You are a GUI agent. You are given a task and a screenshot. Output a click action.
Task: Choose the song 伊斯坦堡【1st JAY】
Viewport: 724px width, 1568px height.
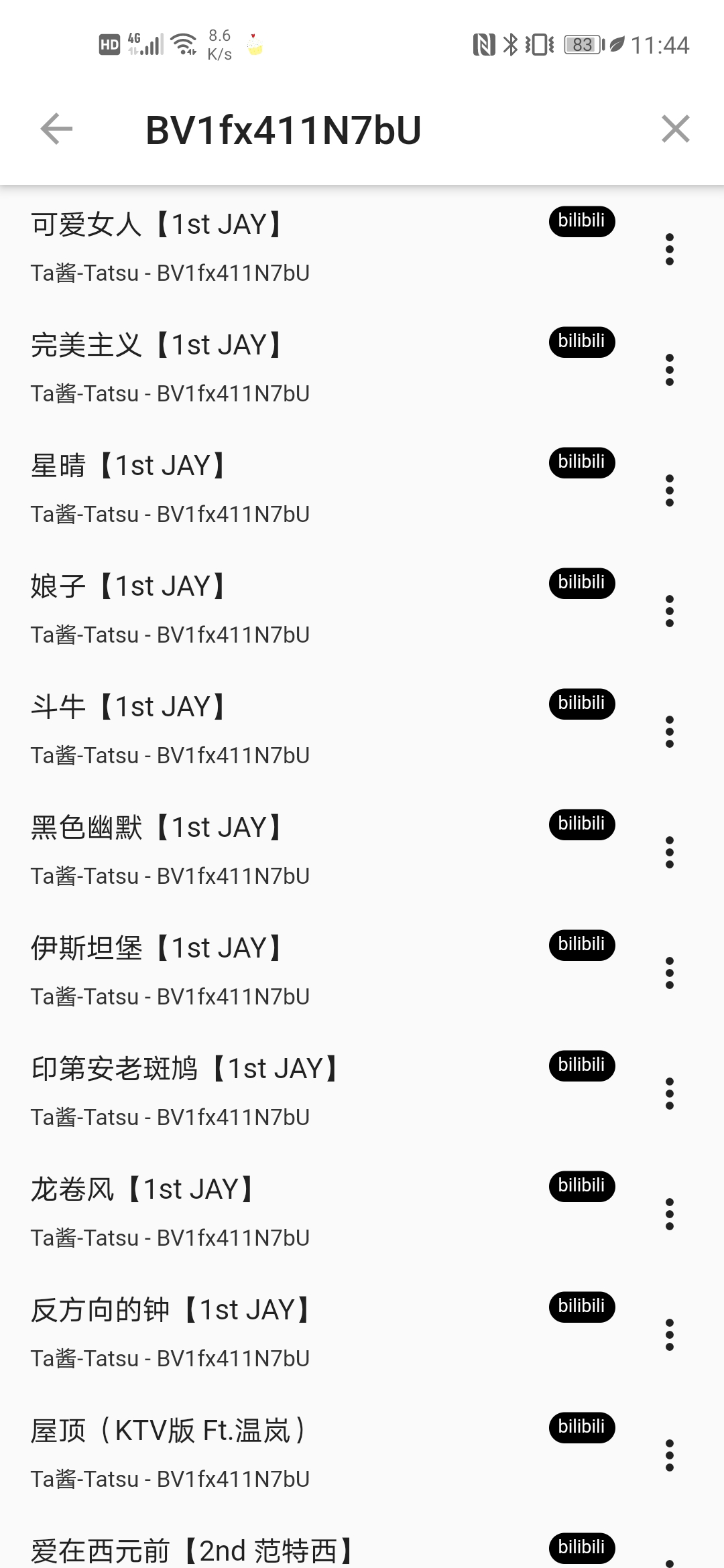pos(268,970)
